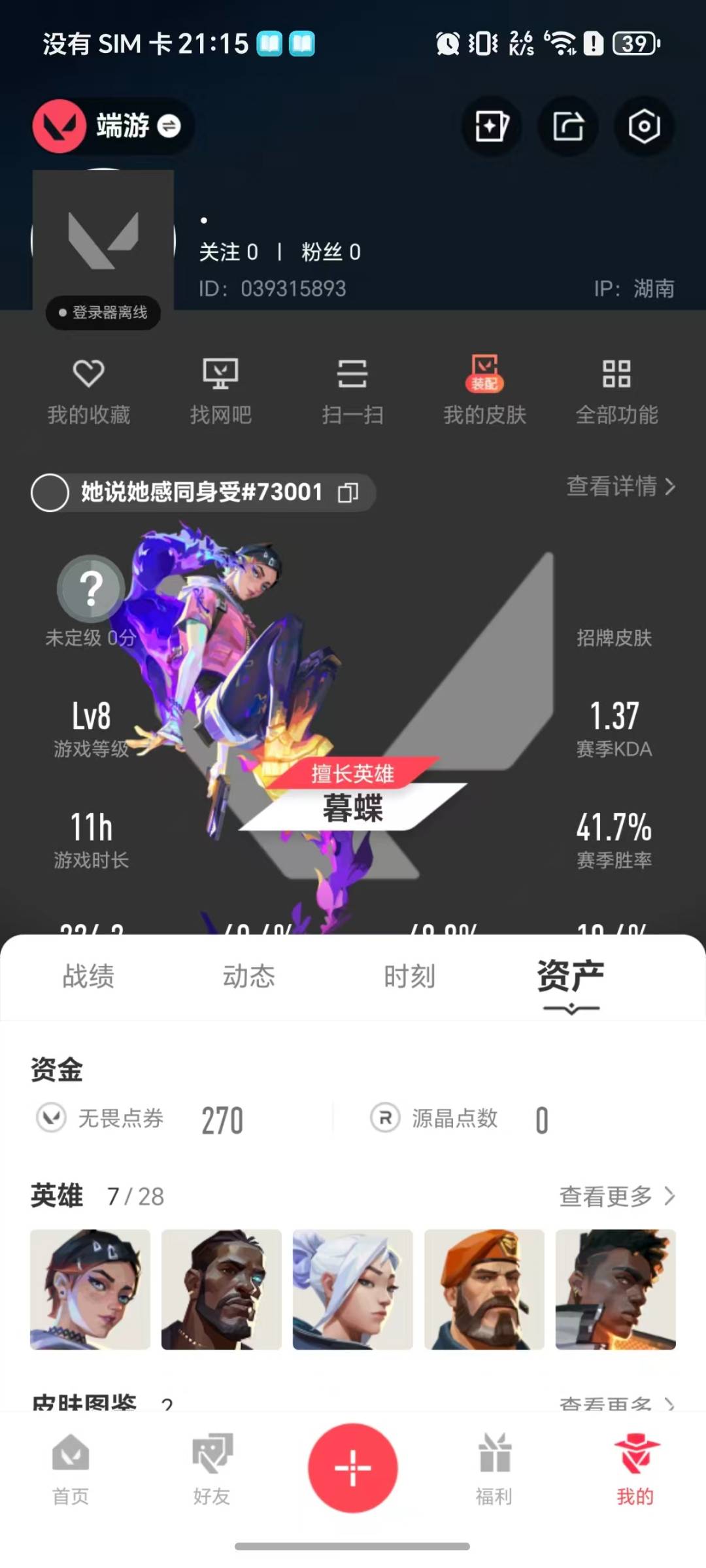Copy the game ID 她说她感同身受#73001
This screenshot has height=1568, width=706.
(348, 492)
